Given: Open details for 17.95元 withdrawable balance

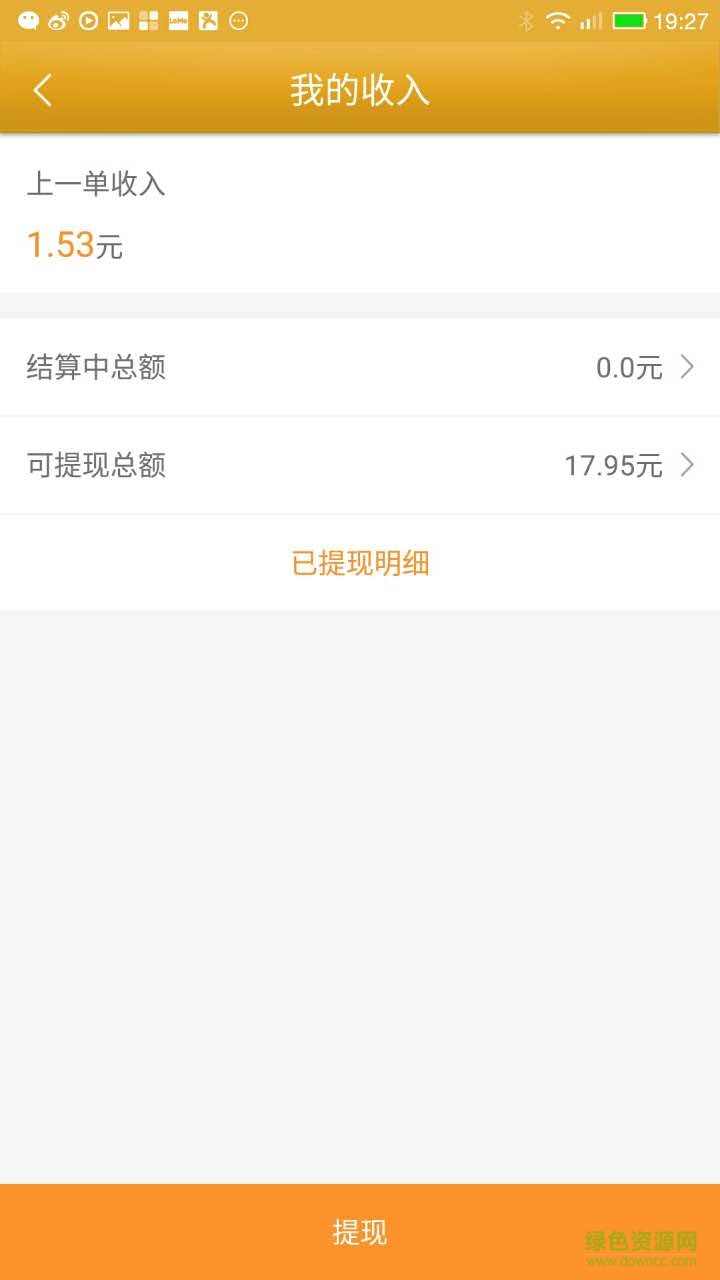Looking at the screenshot, I should [613, 466].
